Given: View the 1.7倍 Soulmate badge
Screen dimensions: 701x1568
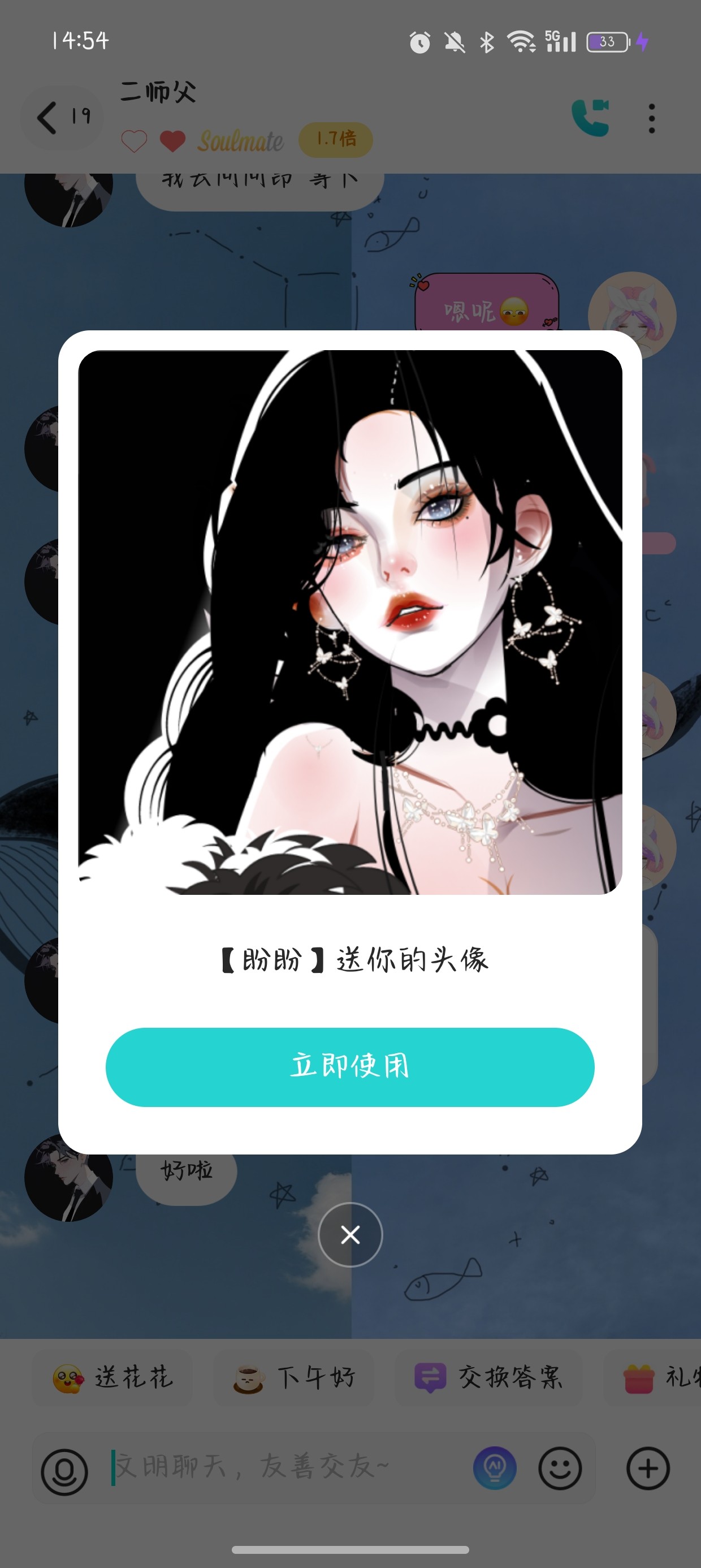Looking at the screenshot, I should (x=335, y=139).
